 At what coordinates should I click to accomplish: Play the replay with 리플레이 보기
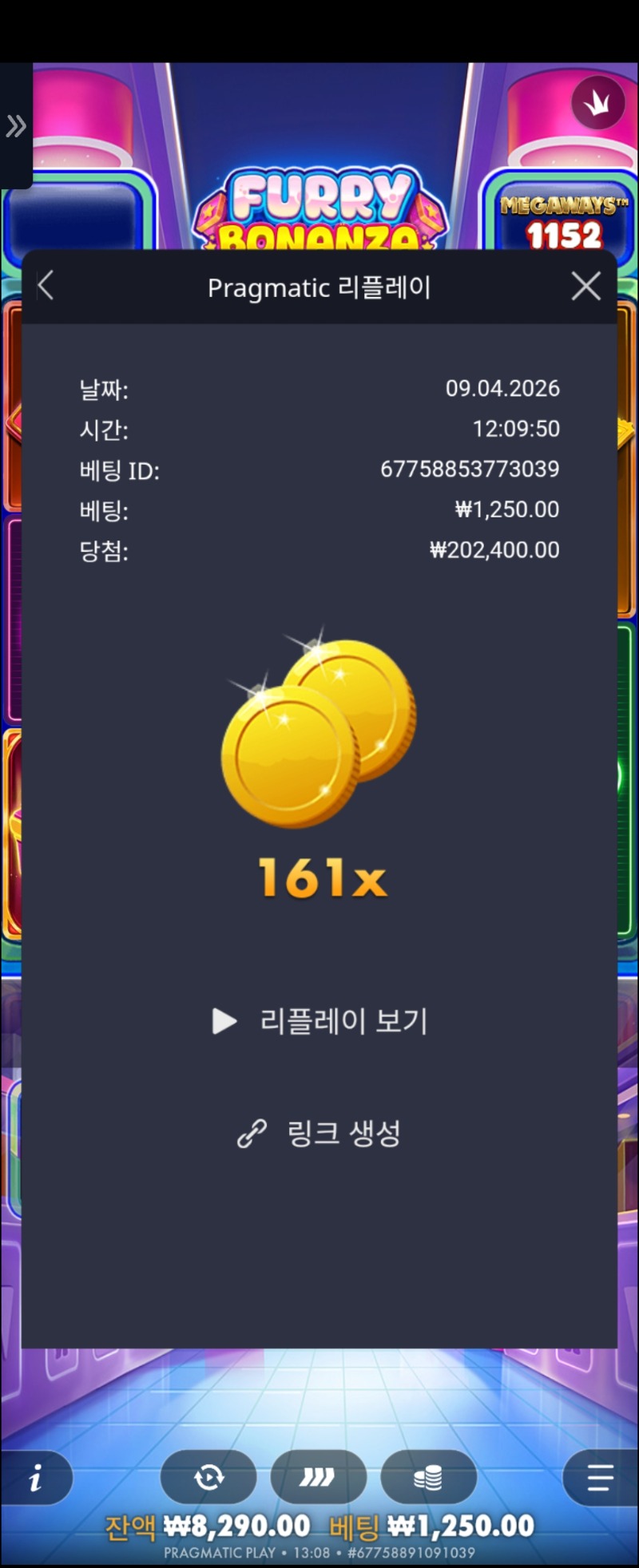(x=319, y=1021)
